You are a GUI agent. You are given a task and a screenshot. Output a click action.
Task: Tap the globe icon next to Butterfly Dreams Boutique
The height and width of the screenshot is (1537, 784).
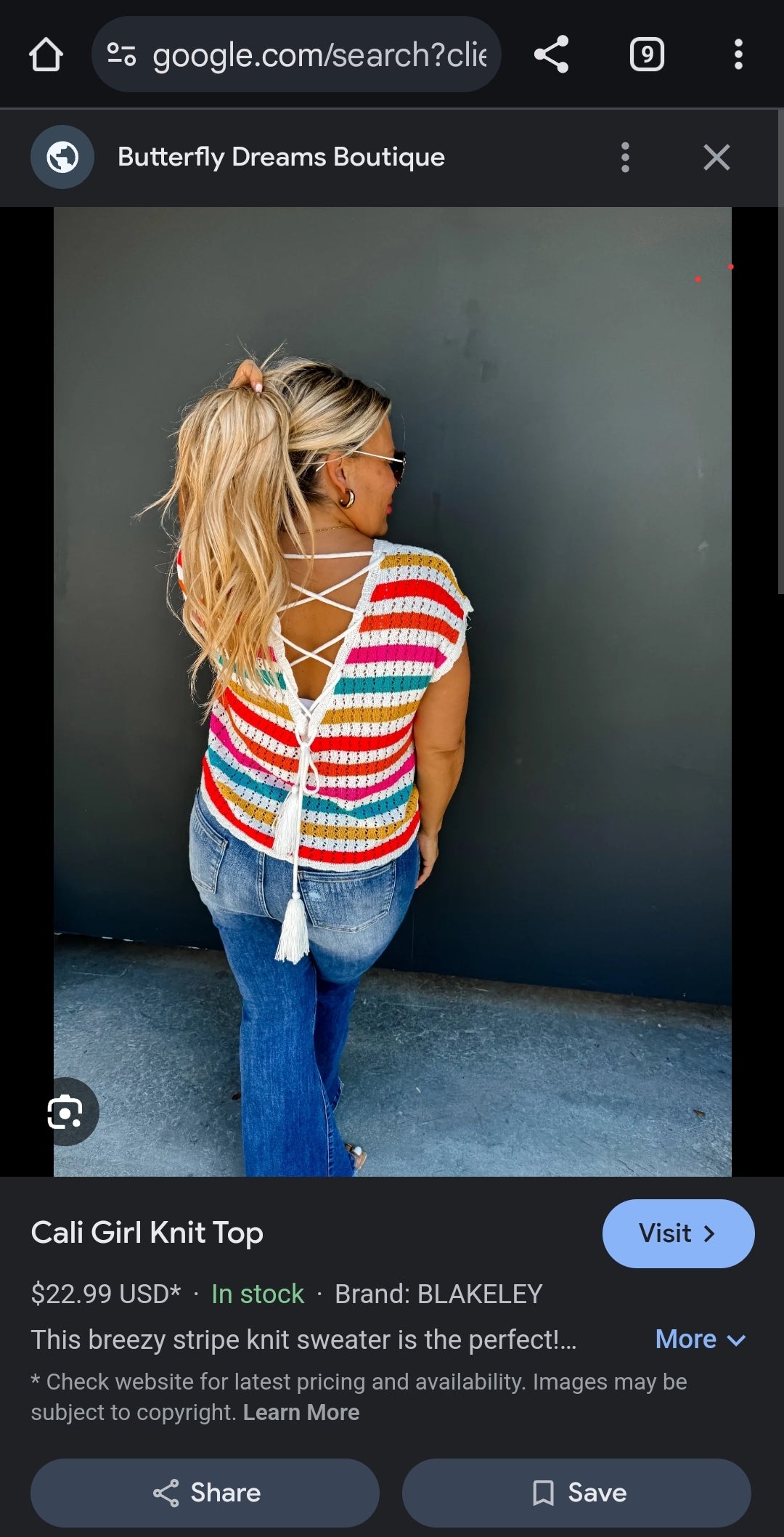(62, 157)
